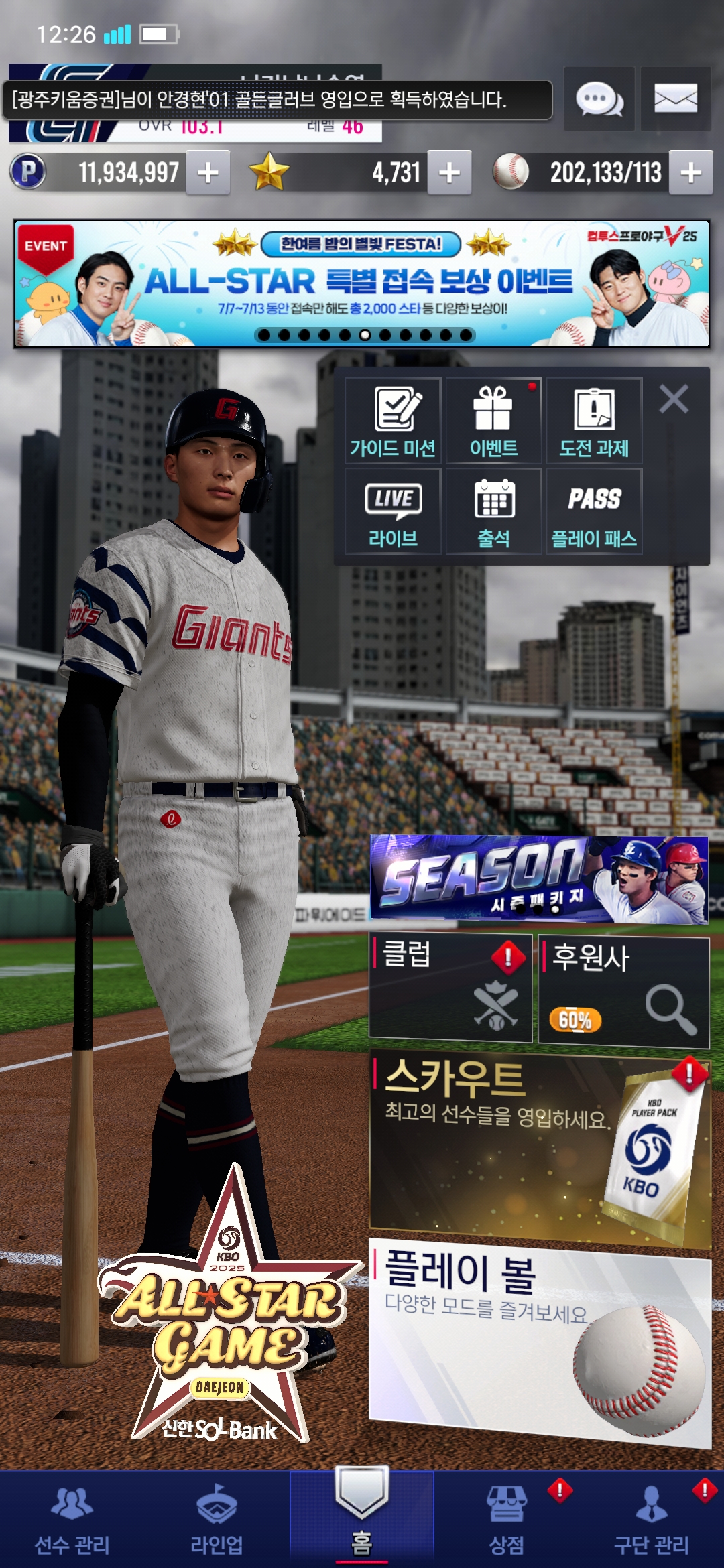Image resolution: width=724 pixels, height=1568 pixels.
Task: Open 가이드 미션 guide missions
Action: 393,421
